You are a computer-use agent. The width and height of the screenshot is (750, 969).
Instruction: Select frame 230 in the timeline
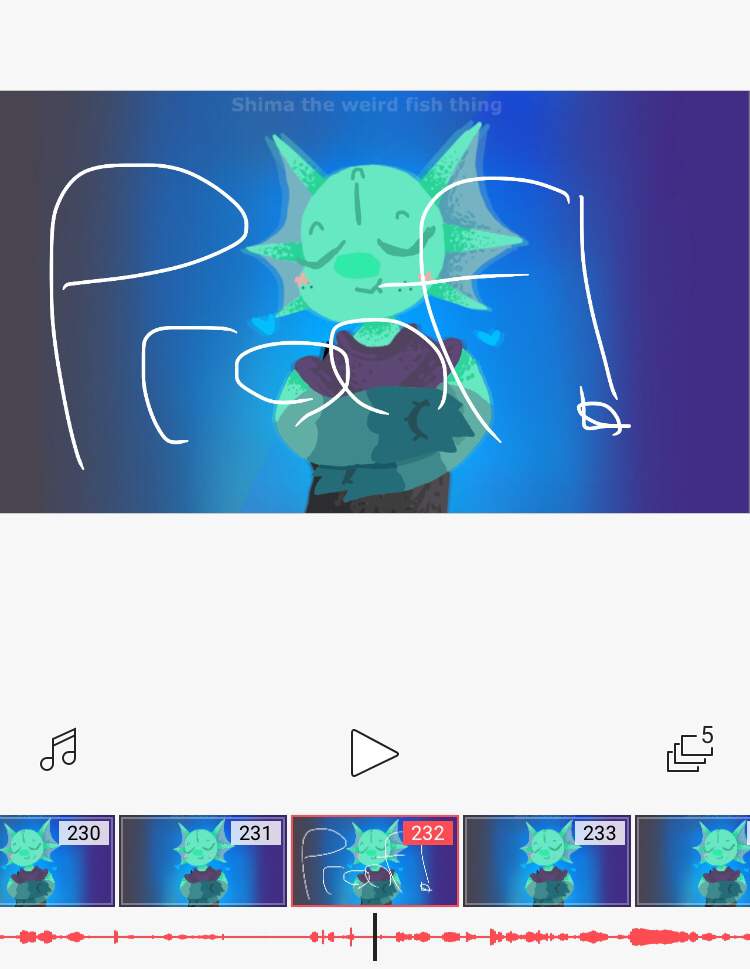[x=55, y=861]
